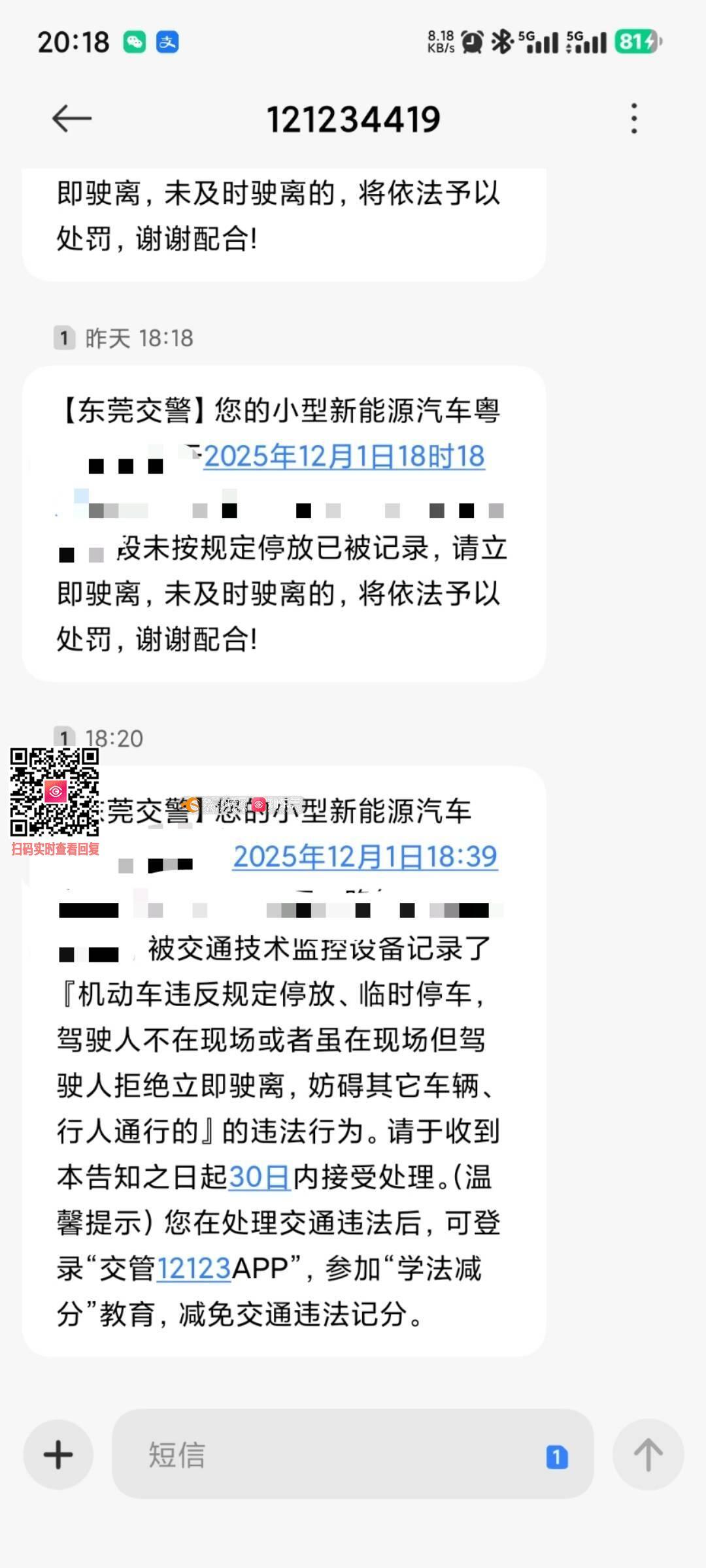Screen dimensions: 706x1568
Task: Tap the 2025年12月1日18时18 date link
Action: [344, 456]
